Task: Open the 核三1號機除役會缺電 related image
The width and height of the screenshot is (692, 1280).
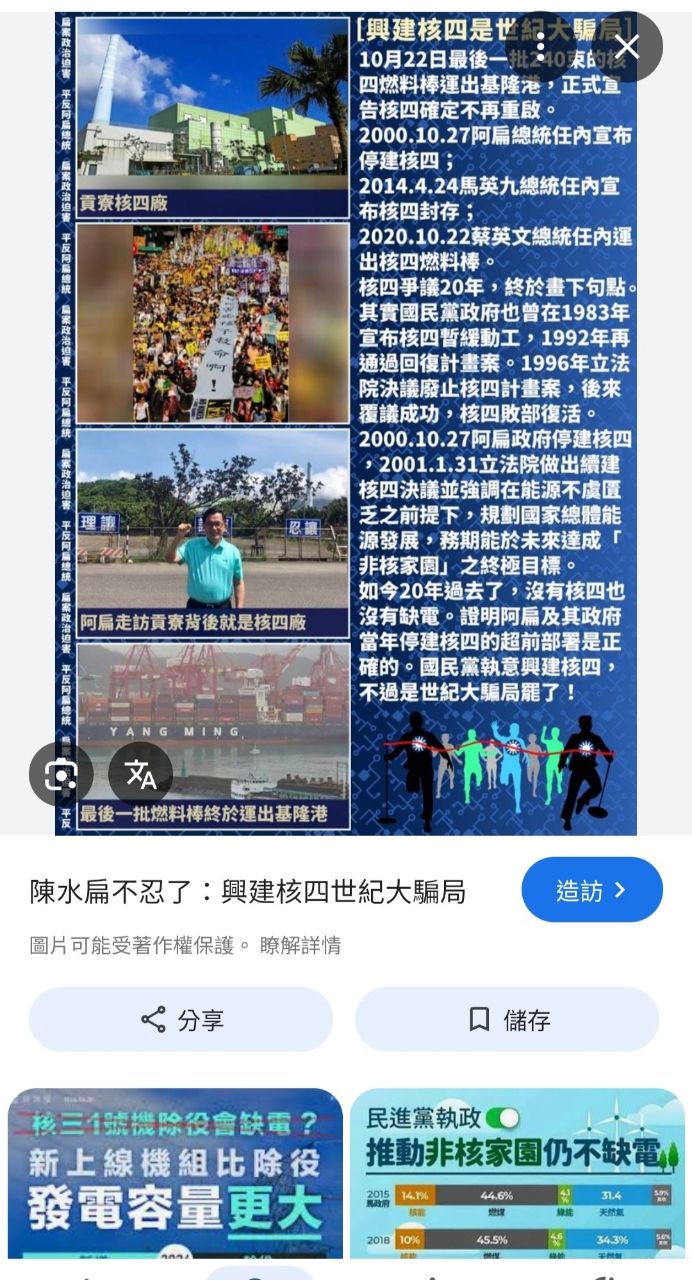Action: click(x=175, y=1175)
